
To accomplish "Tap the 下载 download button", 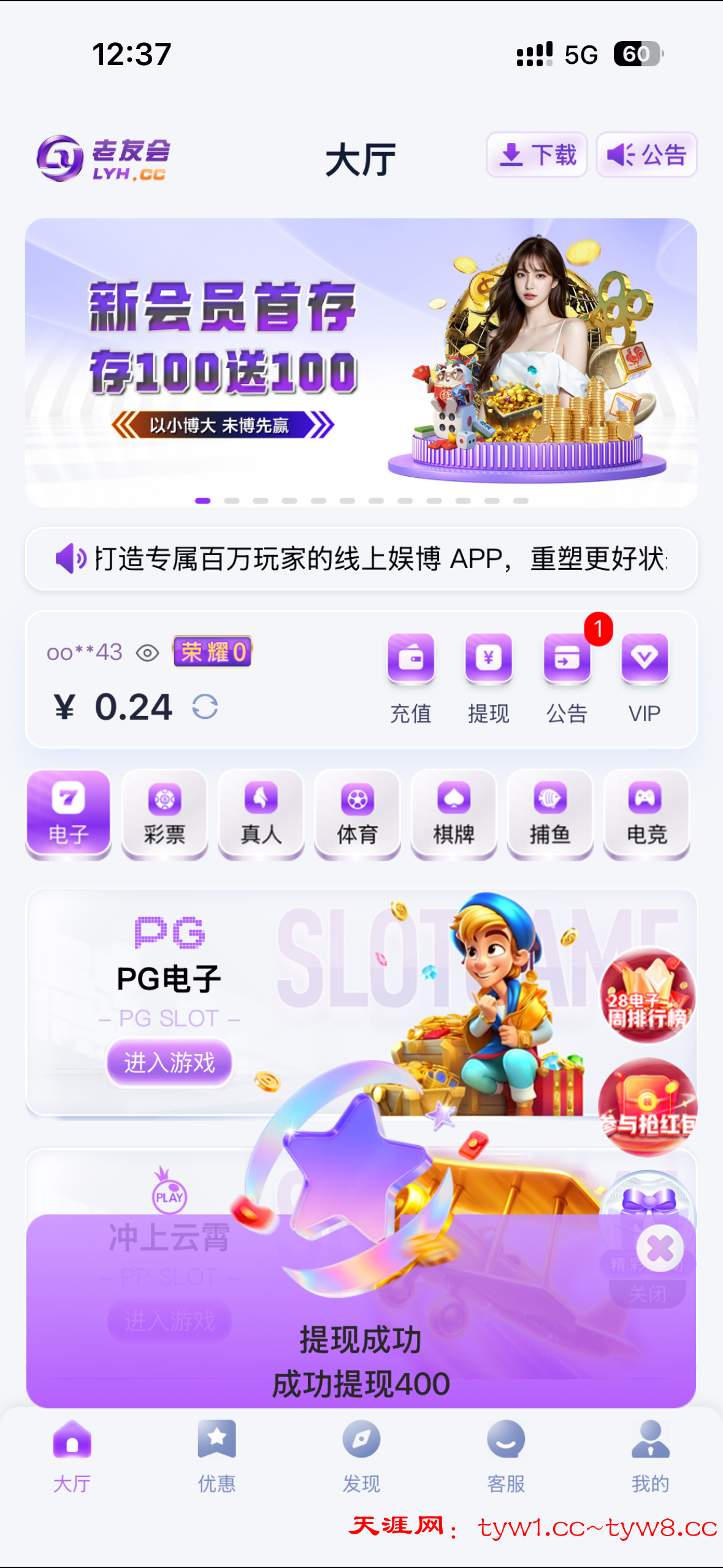I will tap(537, 155).
